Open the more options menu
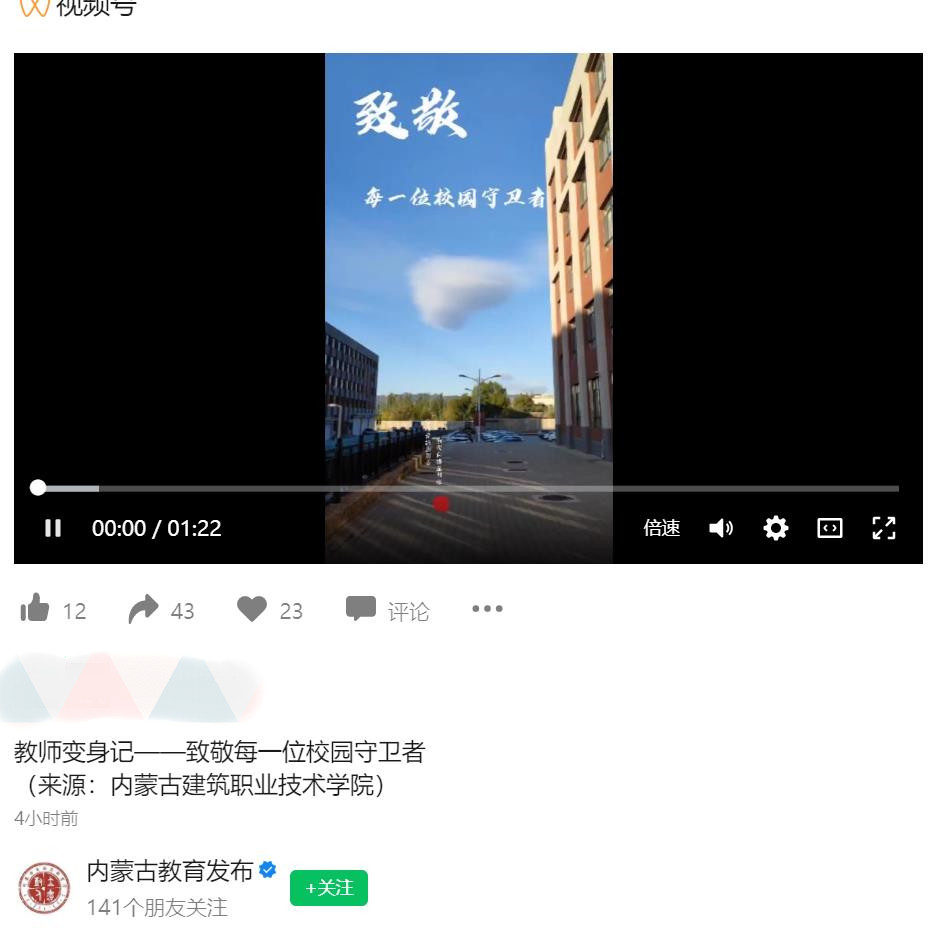This screenshot has width=939, height=943. tap(487, 609)
